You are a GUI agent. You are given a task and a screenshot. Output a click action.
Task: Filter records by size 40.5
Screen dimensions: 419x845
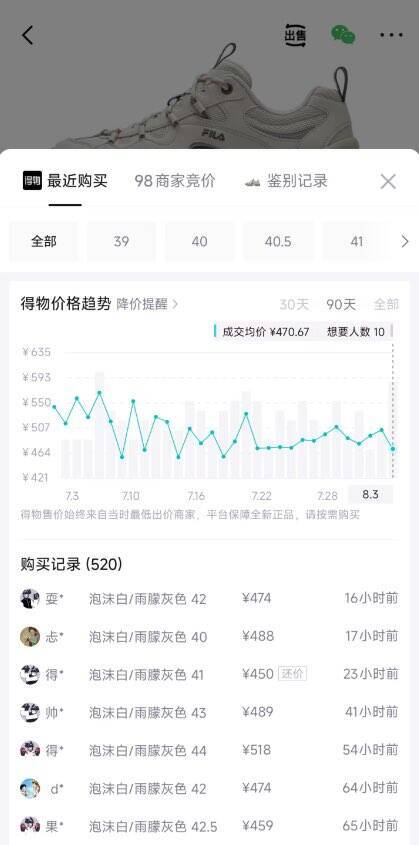click(278, 241)
